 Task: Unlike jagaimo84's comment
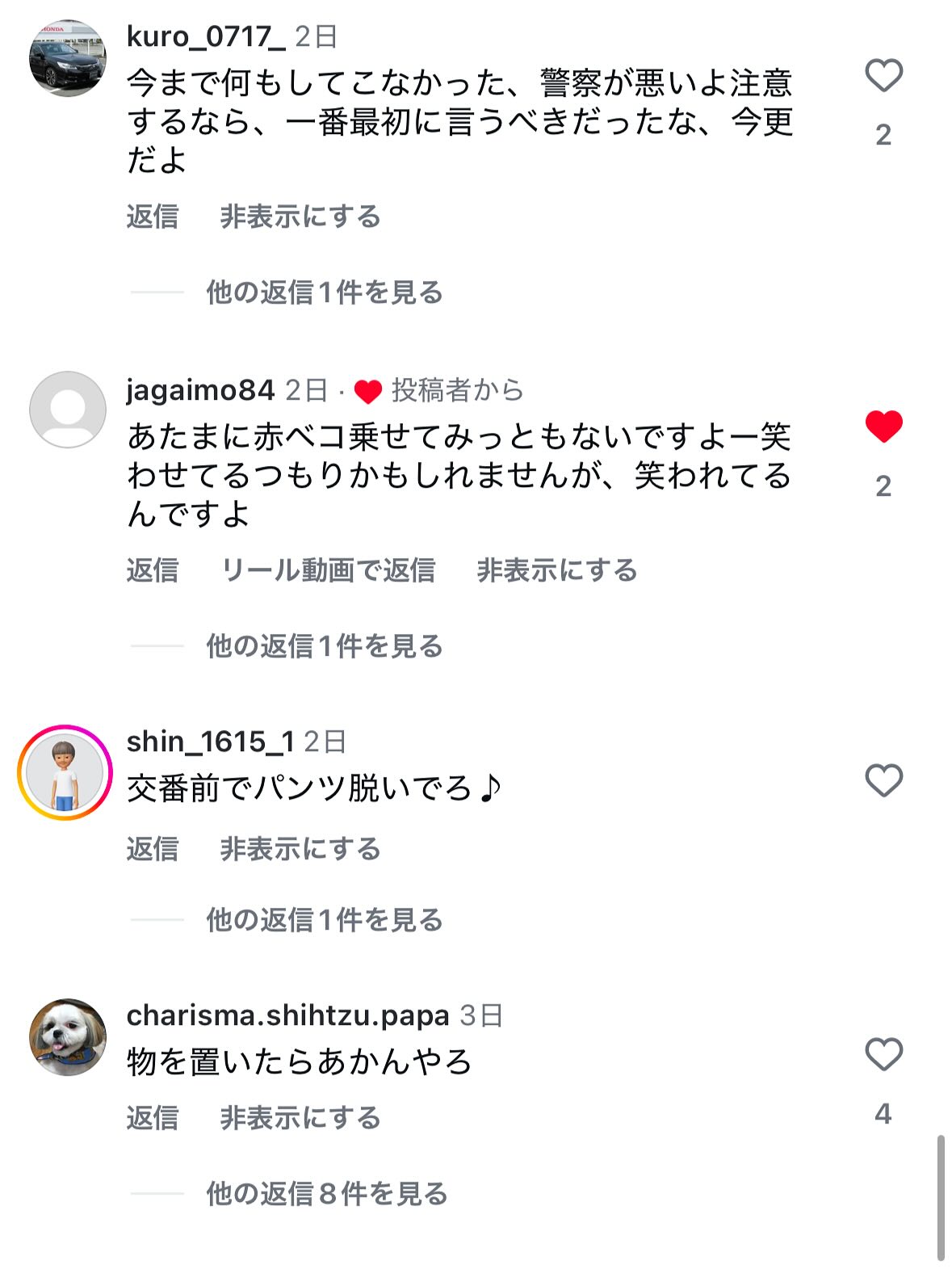coord(883,426)
